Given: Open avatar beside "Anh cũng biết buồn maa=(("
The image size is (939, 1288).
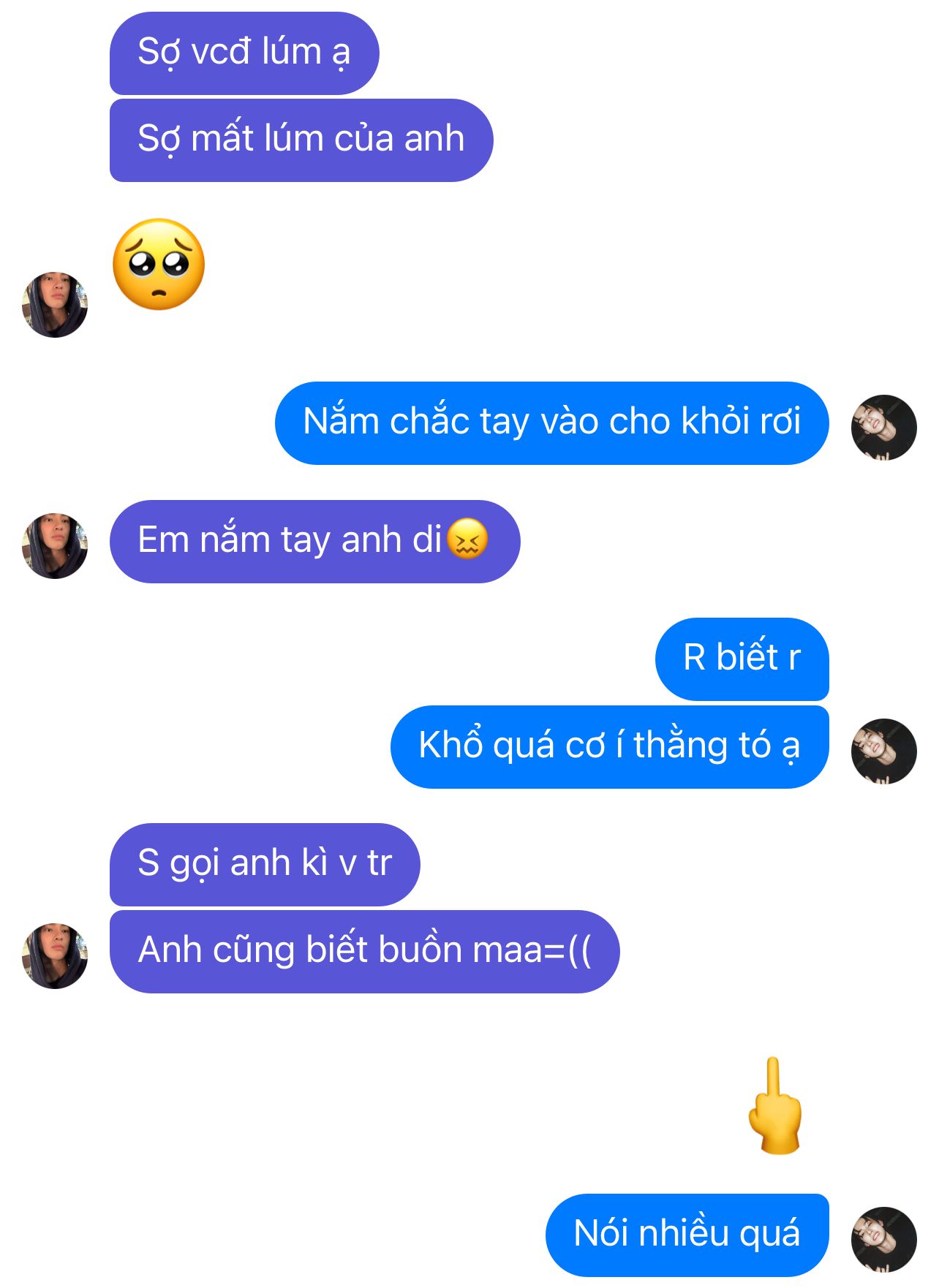Looking at the screenshot, I should point(55,955).
